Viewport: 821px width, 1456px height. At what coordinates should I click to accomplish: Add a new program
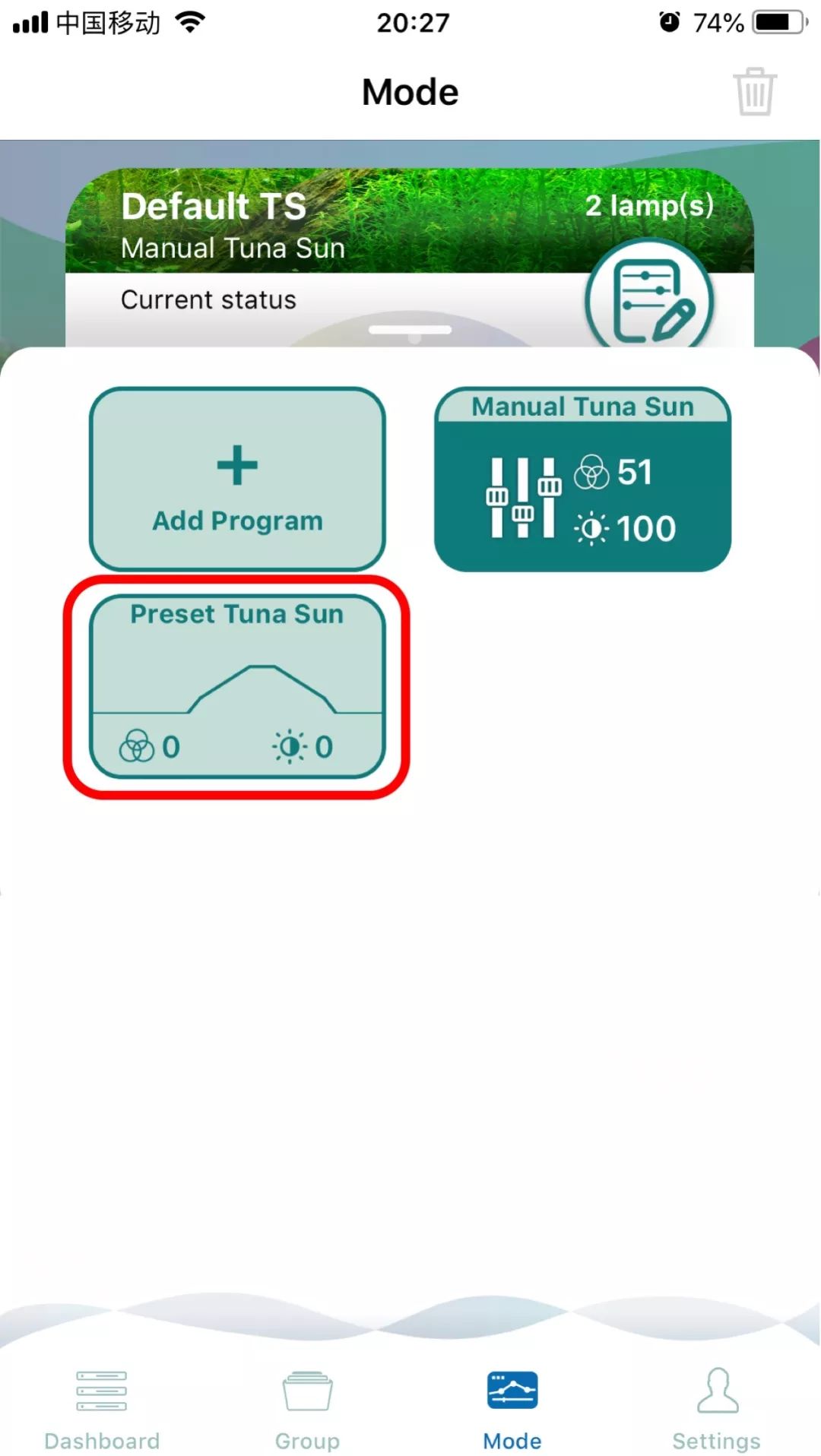click(237, 479)
